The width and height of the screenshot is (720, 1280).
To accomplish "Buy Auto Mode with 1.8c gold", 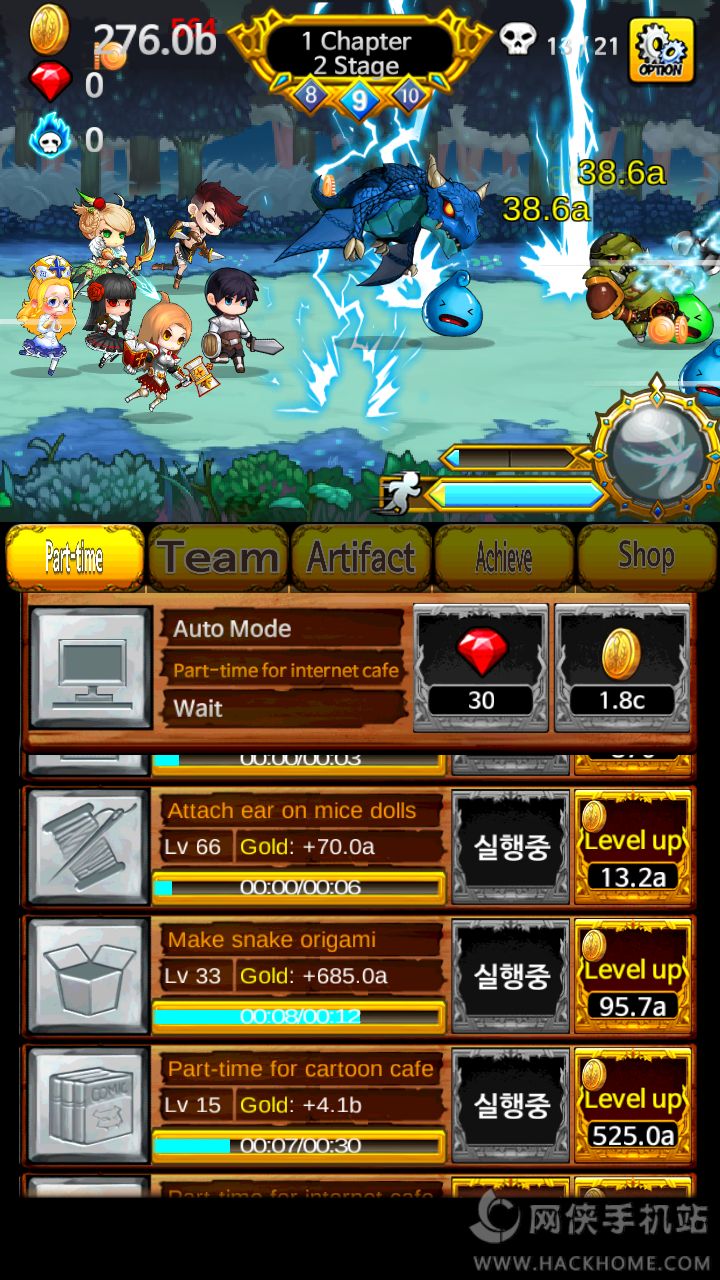I will (x=621, y=668).
